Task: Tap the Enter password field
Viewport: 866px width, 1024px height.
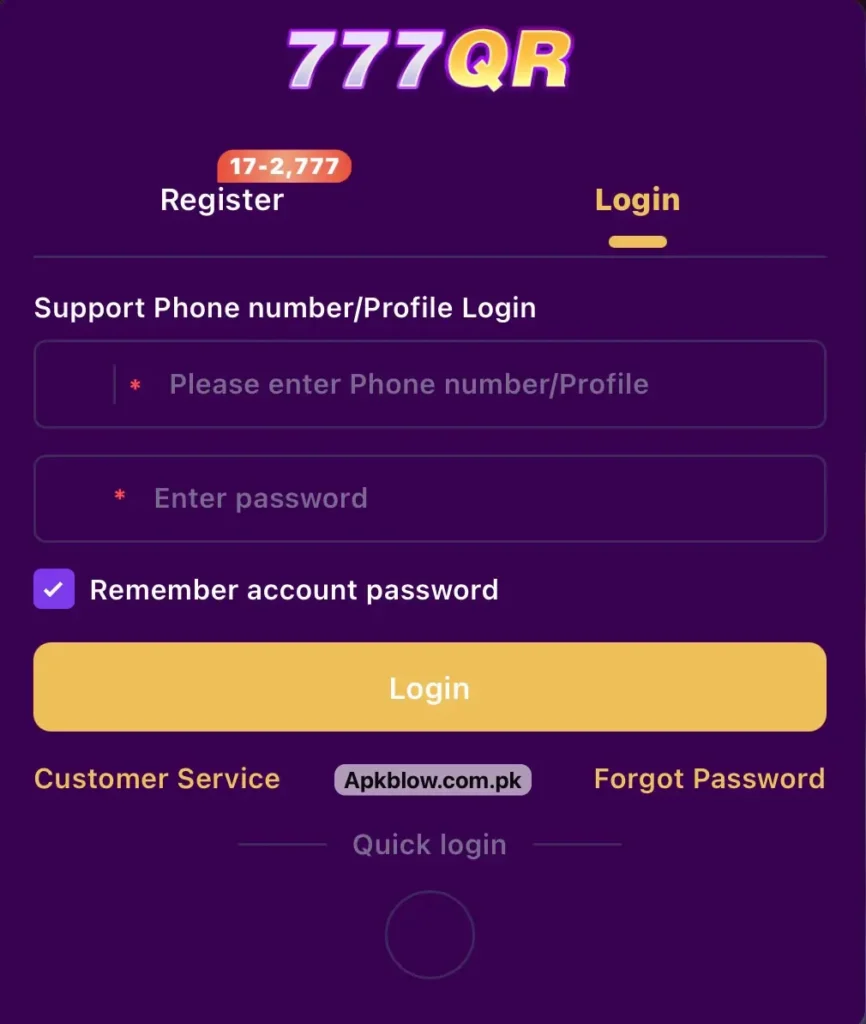Action: point(430,498)
